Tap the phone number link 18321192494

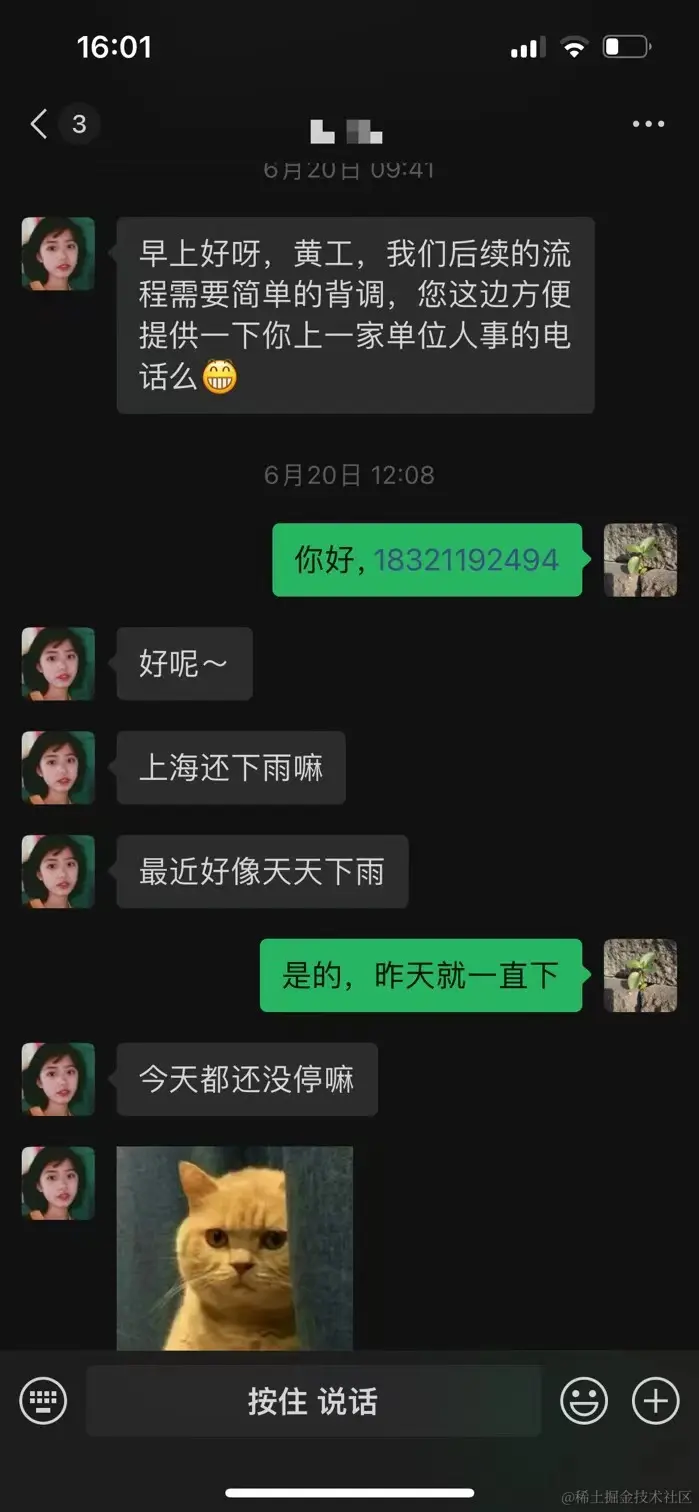[x=465, y=560]
